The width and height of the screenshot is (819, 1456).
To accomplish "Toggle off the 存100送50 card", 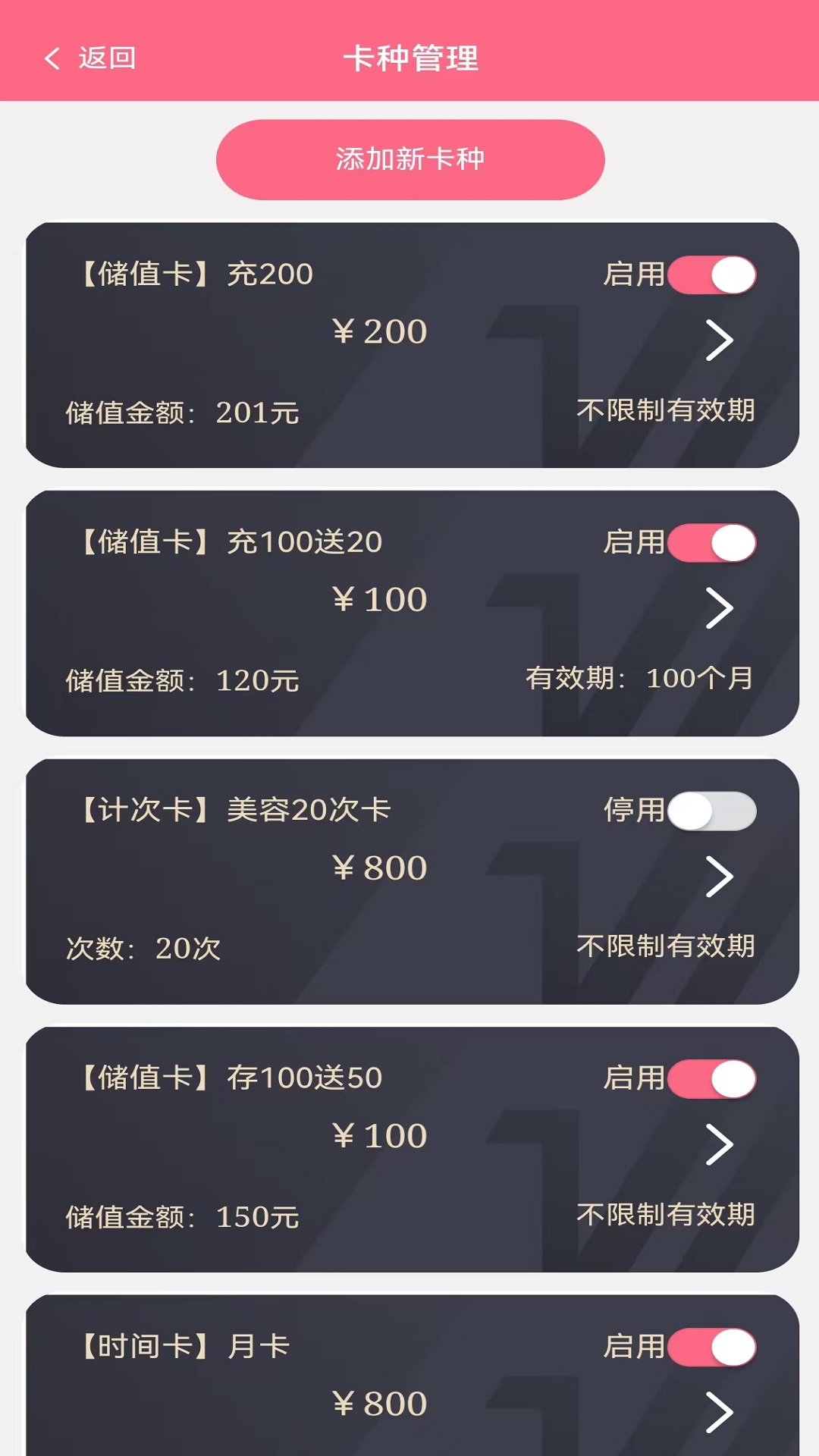I will [x=711, y=1079].
